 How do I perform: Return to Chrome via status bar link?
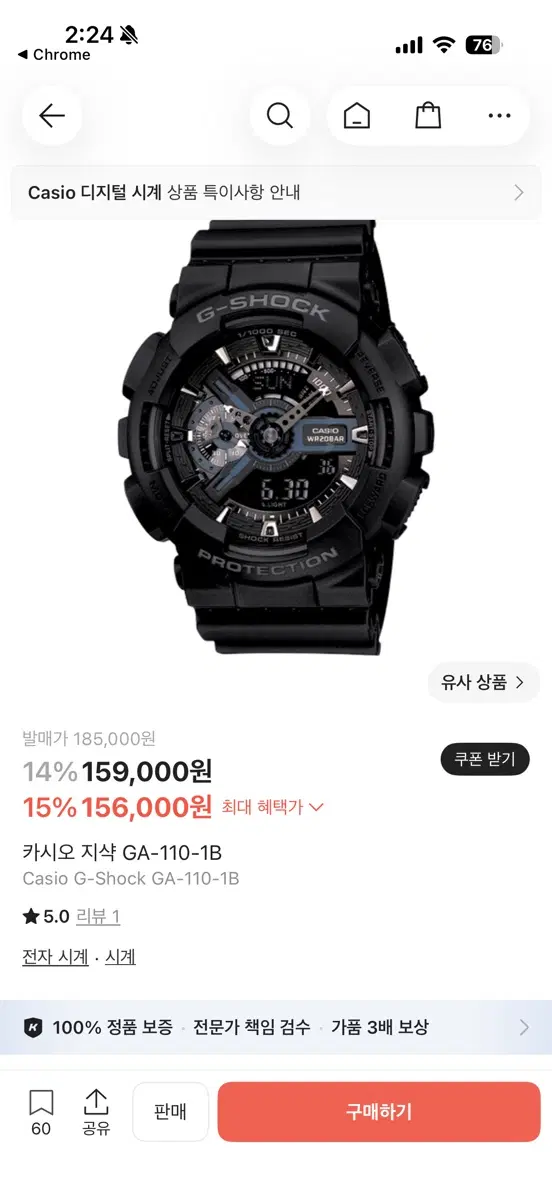coord(54,55)
